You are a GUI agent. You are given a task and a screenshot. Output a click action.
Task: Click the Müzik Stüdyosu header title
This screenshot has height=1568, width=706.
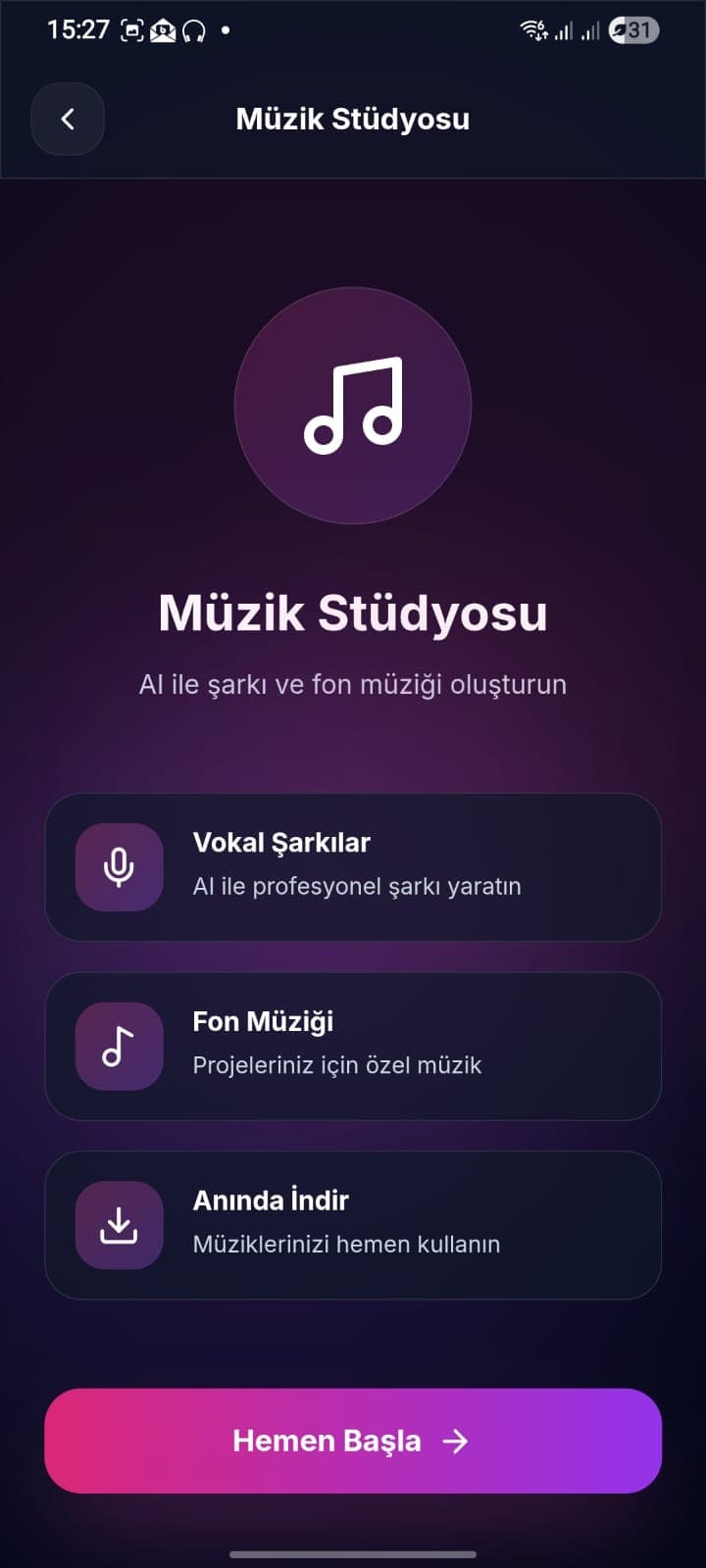(x=352, y=119)
